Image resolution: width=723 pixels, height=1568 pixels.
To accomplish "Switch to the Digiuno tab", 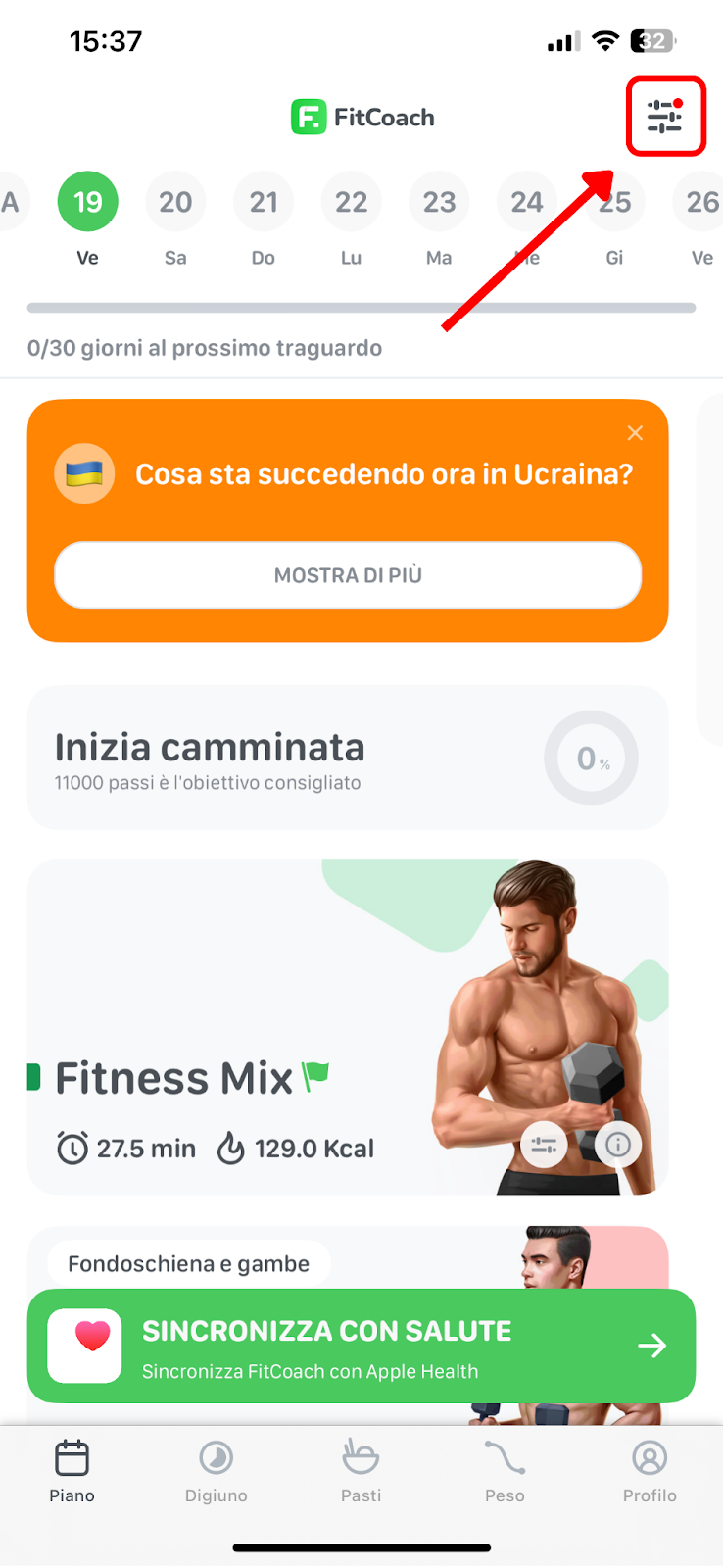I will point(217,1471).
